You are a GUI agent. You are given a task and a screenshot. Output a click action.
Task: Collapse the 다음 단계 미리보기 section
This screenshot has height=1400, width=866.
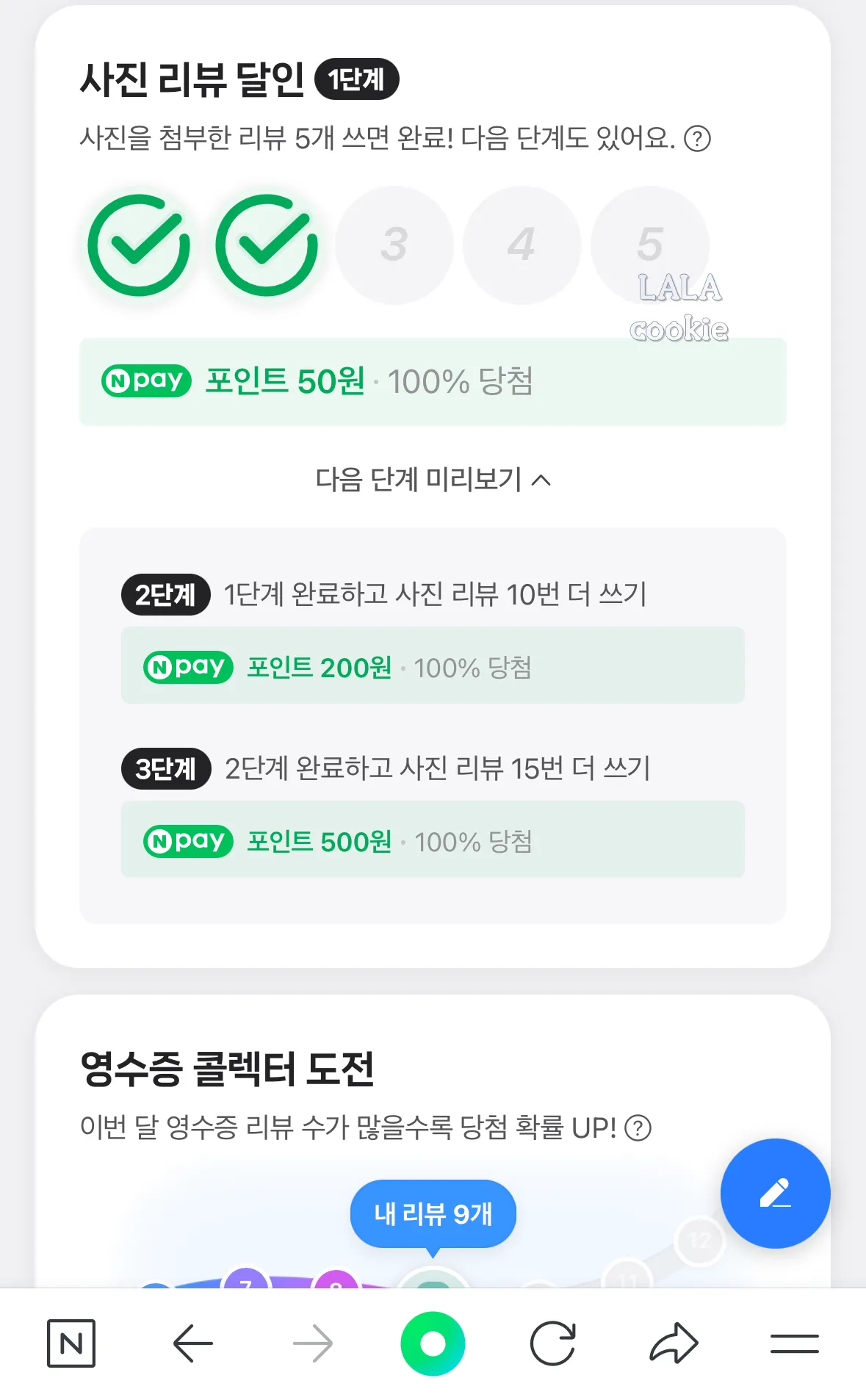(433, 480)
